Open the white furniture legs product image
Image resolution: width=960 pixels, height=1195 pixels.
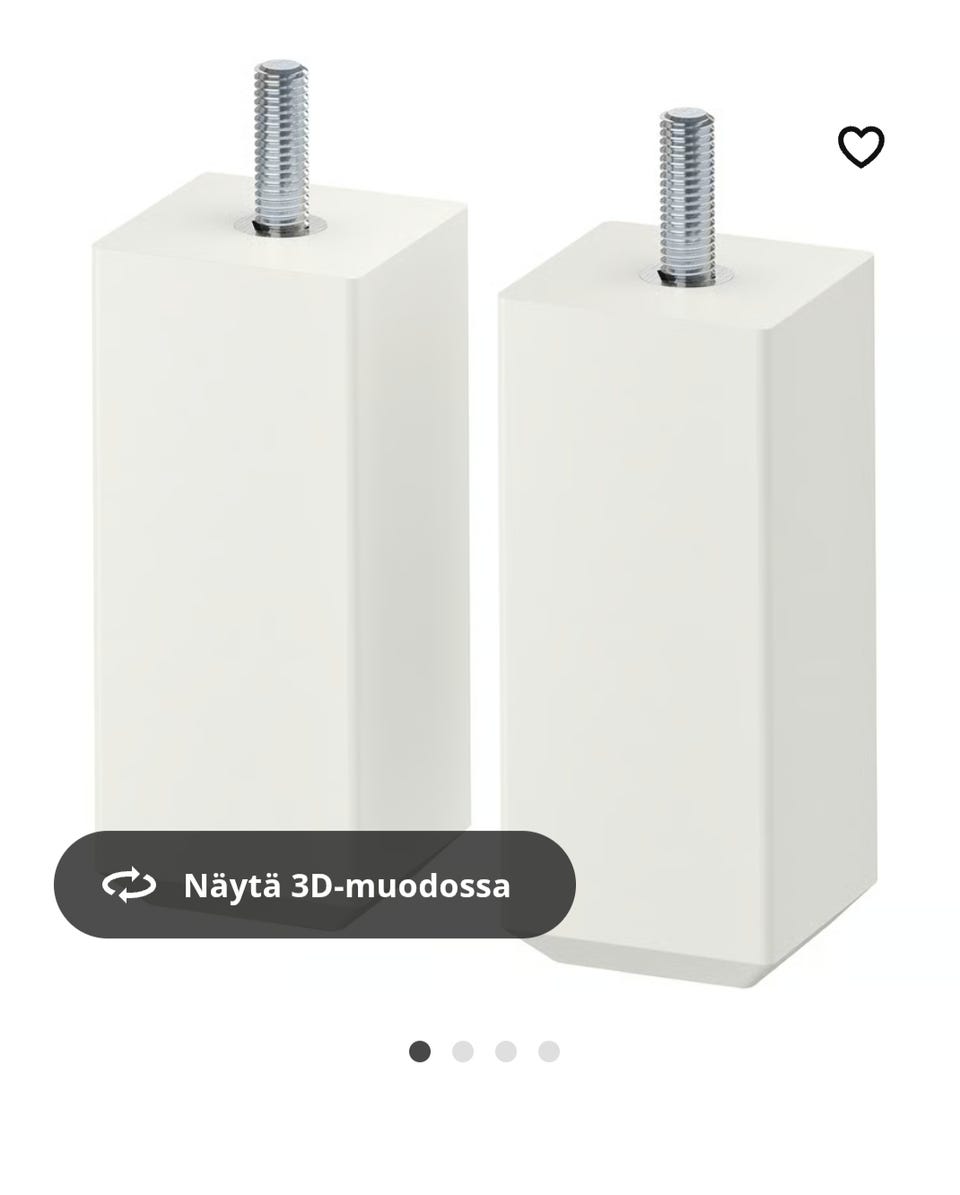pyautogui.click(x=480, y=500)
